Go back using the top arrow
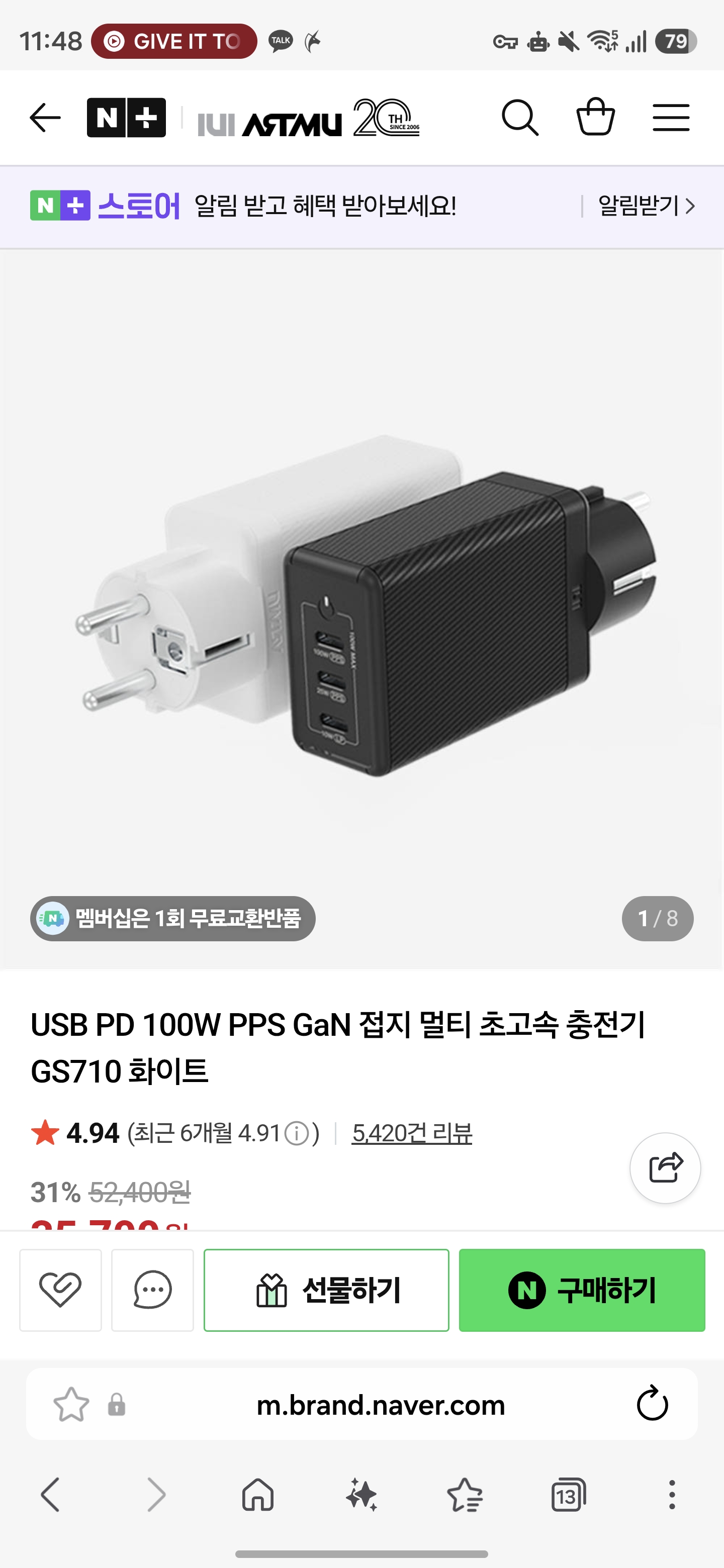 pyautogui.click(x=45, y=118)
